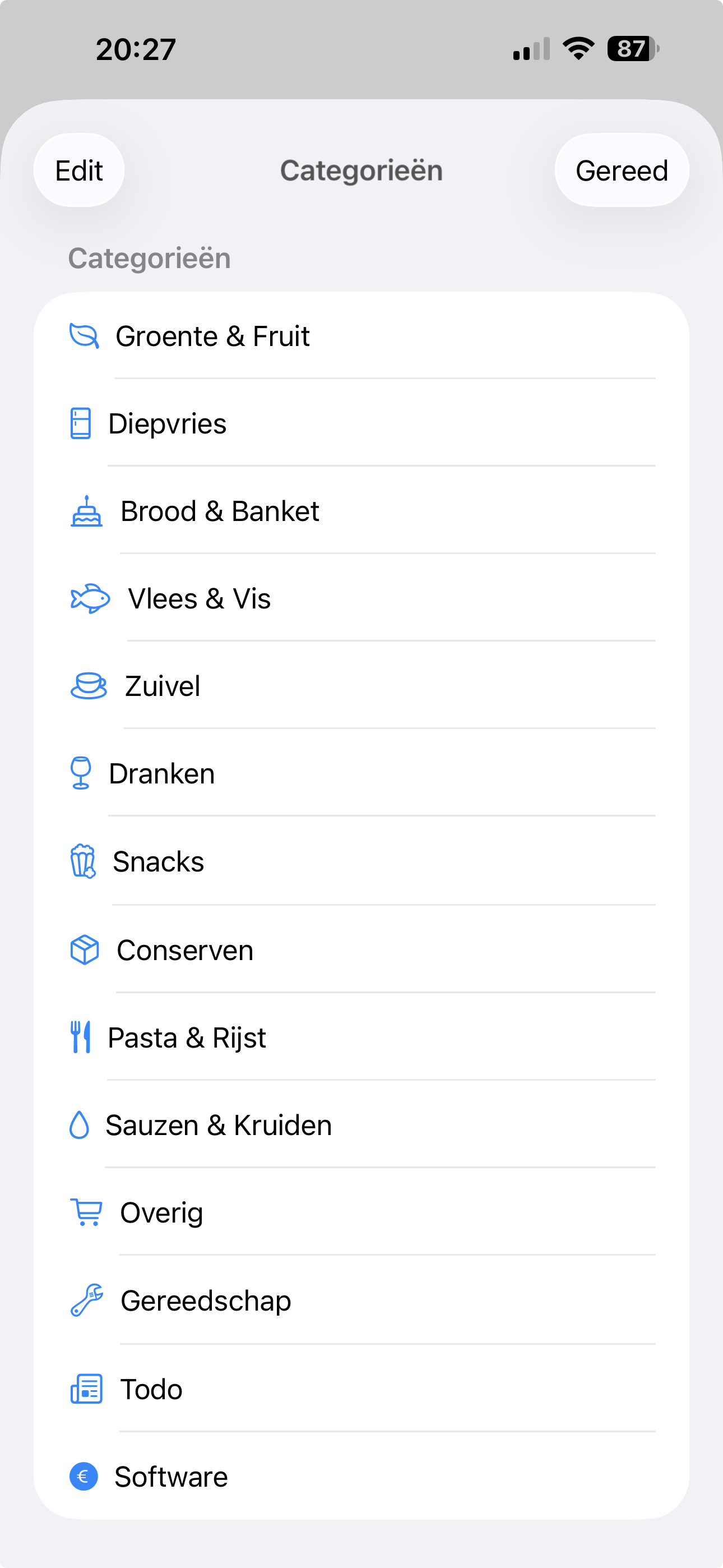Image resolution: width=723 pixels, height=1568 pixels.
Task: Open the Sauzen & Kruiden category
Action: click(361, 1124)
